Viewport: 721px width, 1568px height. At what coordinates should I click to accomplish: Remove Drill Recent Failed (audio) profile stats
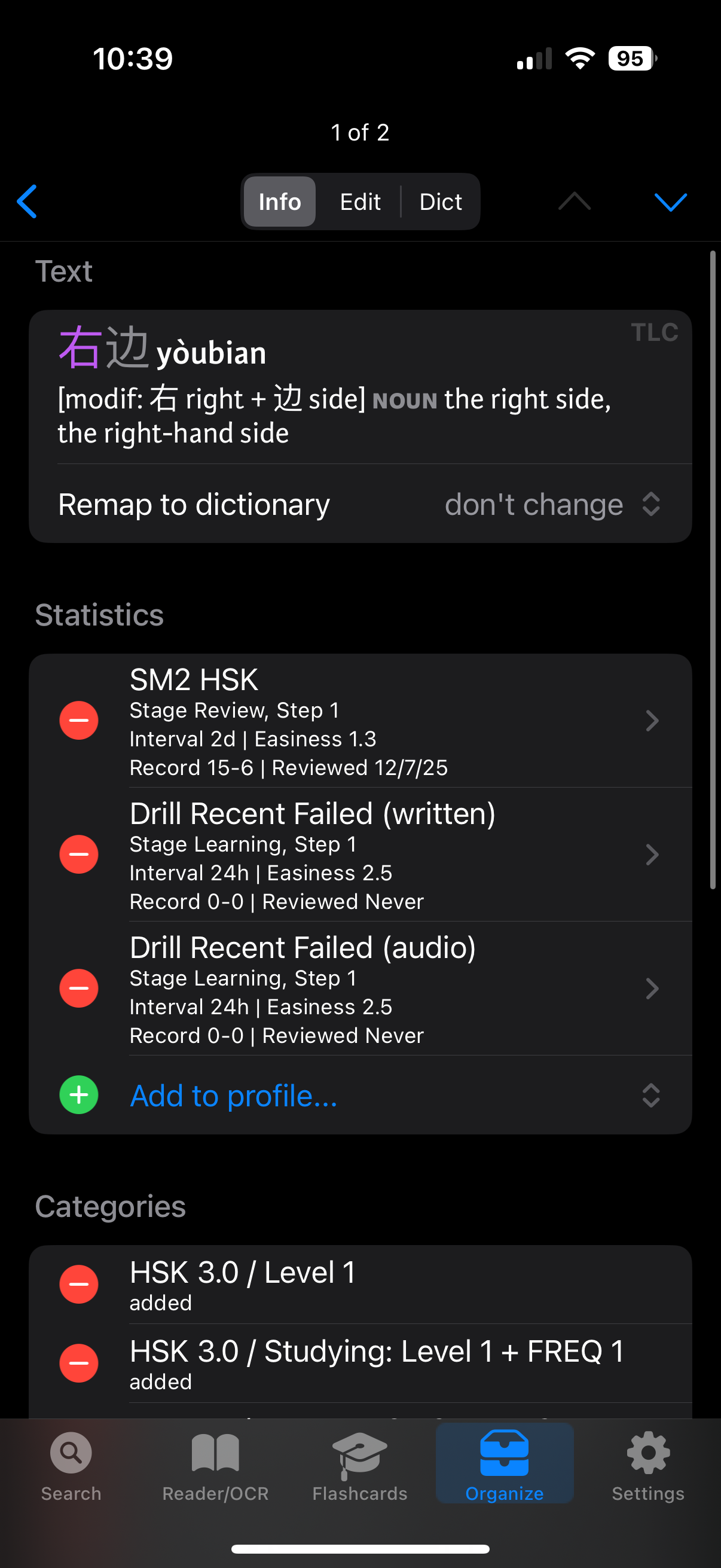[x=78, y=989]
